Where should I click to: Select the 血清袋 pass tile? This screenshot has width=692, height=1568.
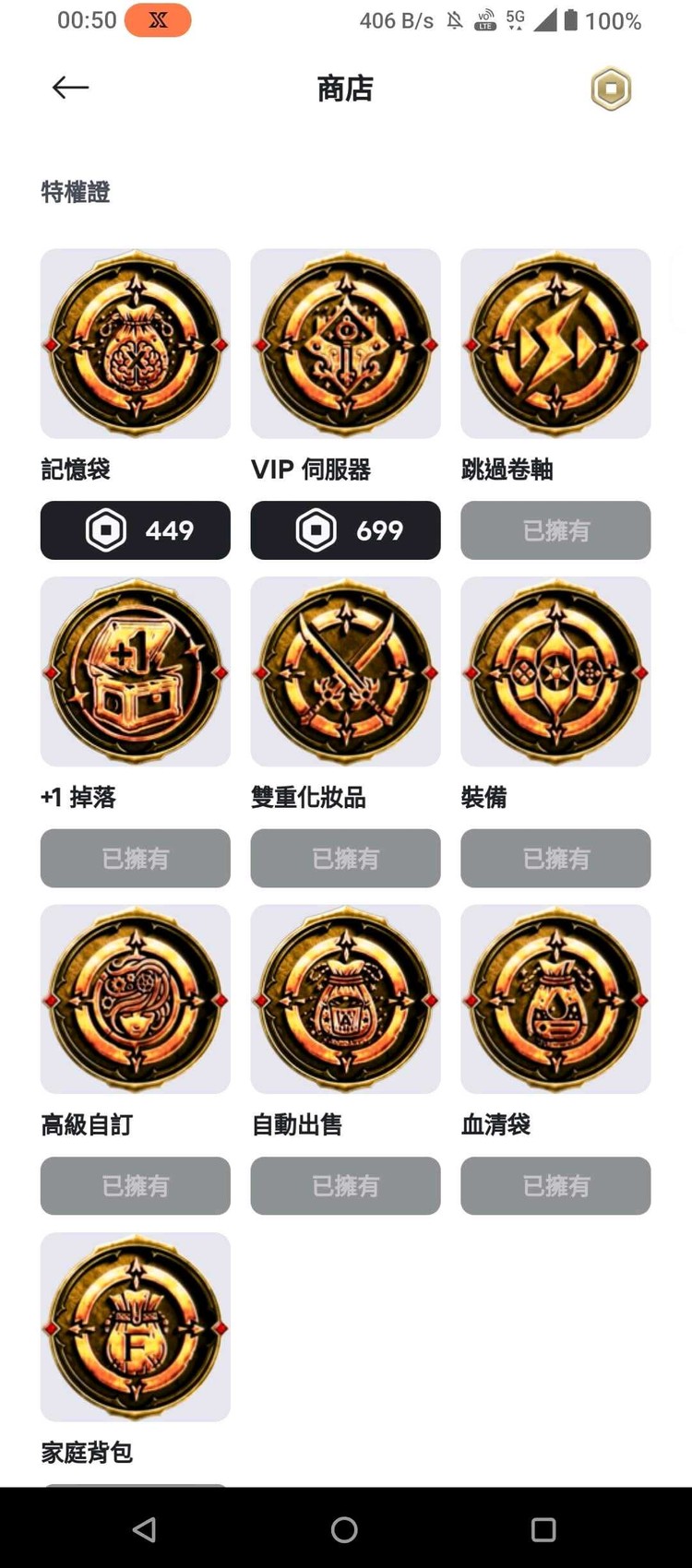[x=555, y=999]
